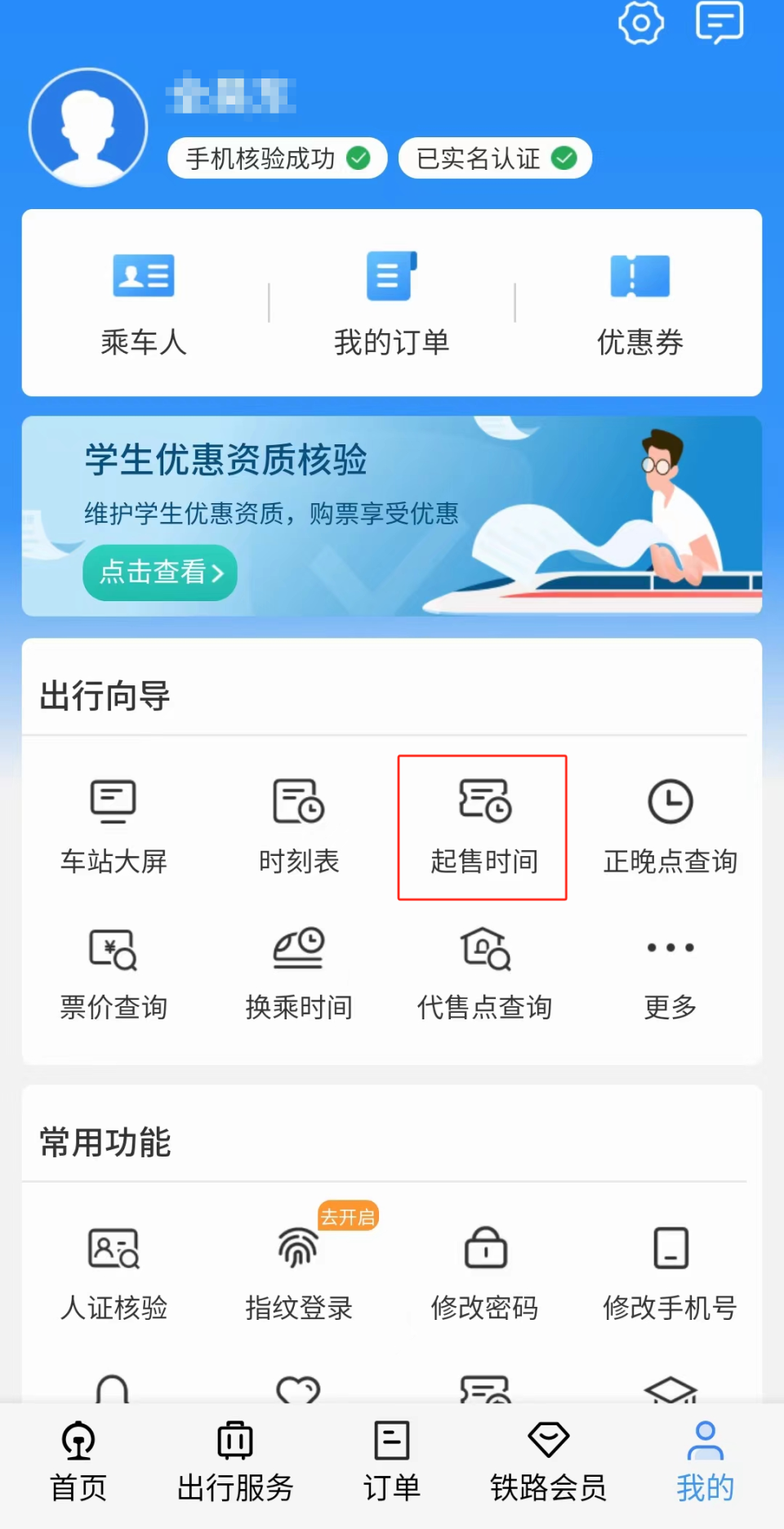
Task: Select the 换乘时间 transfer time icon
Action: tap(299, 972)
